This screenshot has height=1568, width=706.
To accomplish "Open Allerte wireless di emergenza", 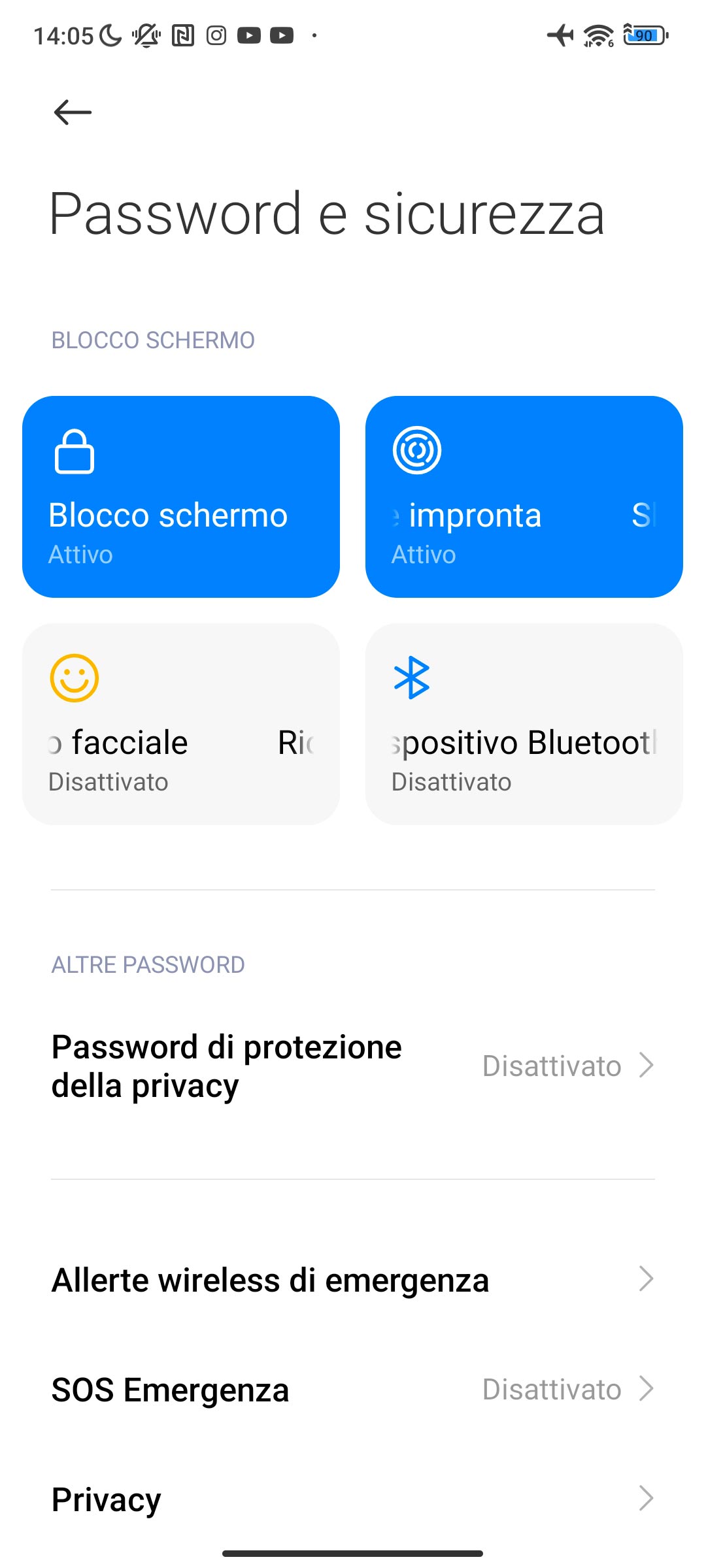I will (353, 1280).
